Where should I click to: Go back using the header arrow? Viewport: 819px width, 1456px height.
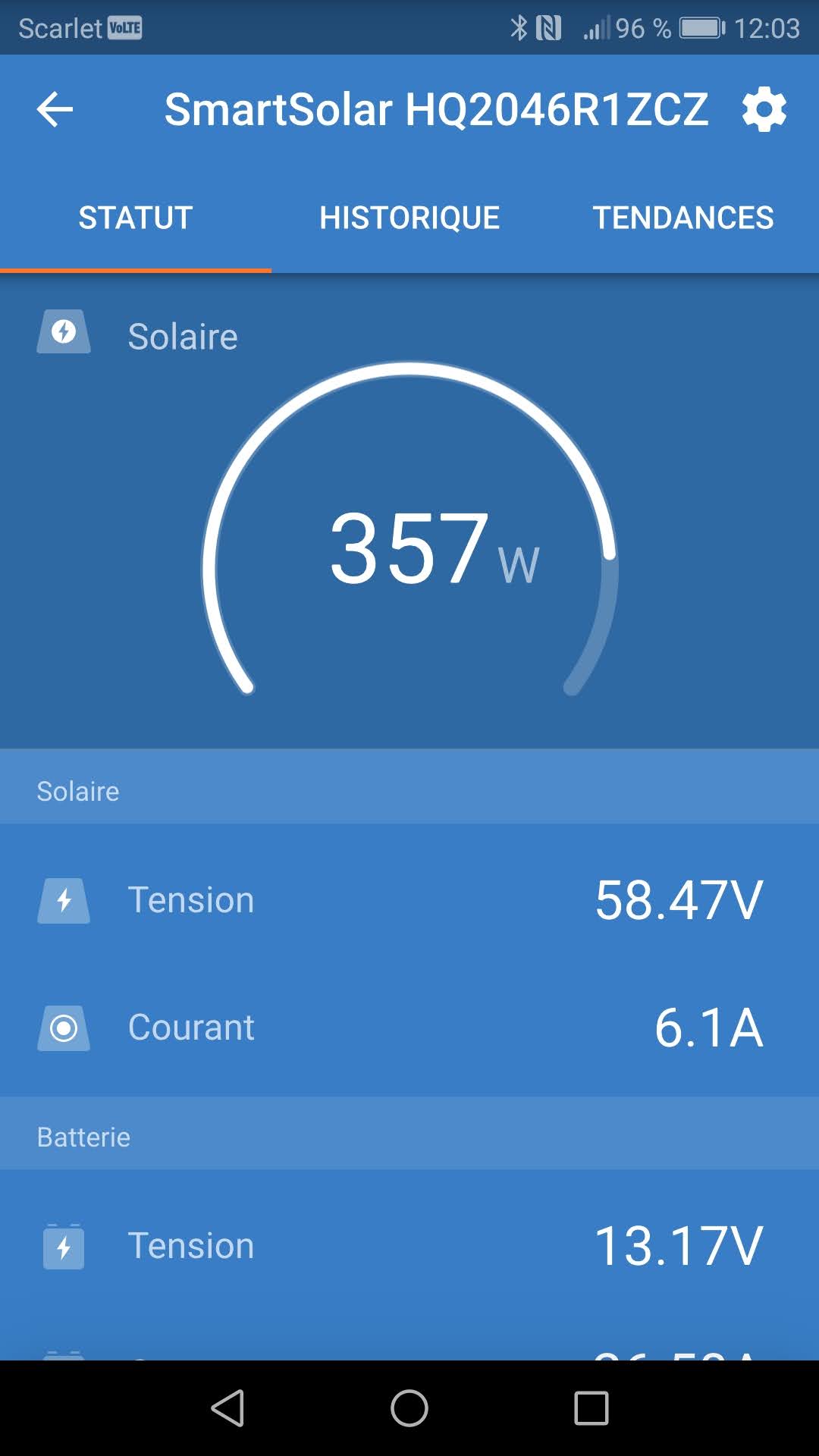(55, 110)
